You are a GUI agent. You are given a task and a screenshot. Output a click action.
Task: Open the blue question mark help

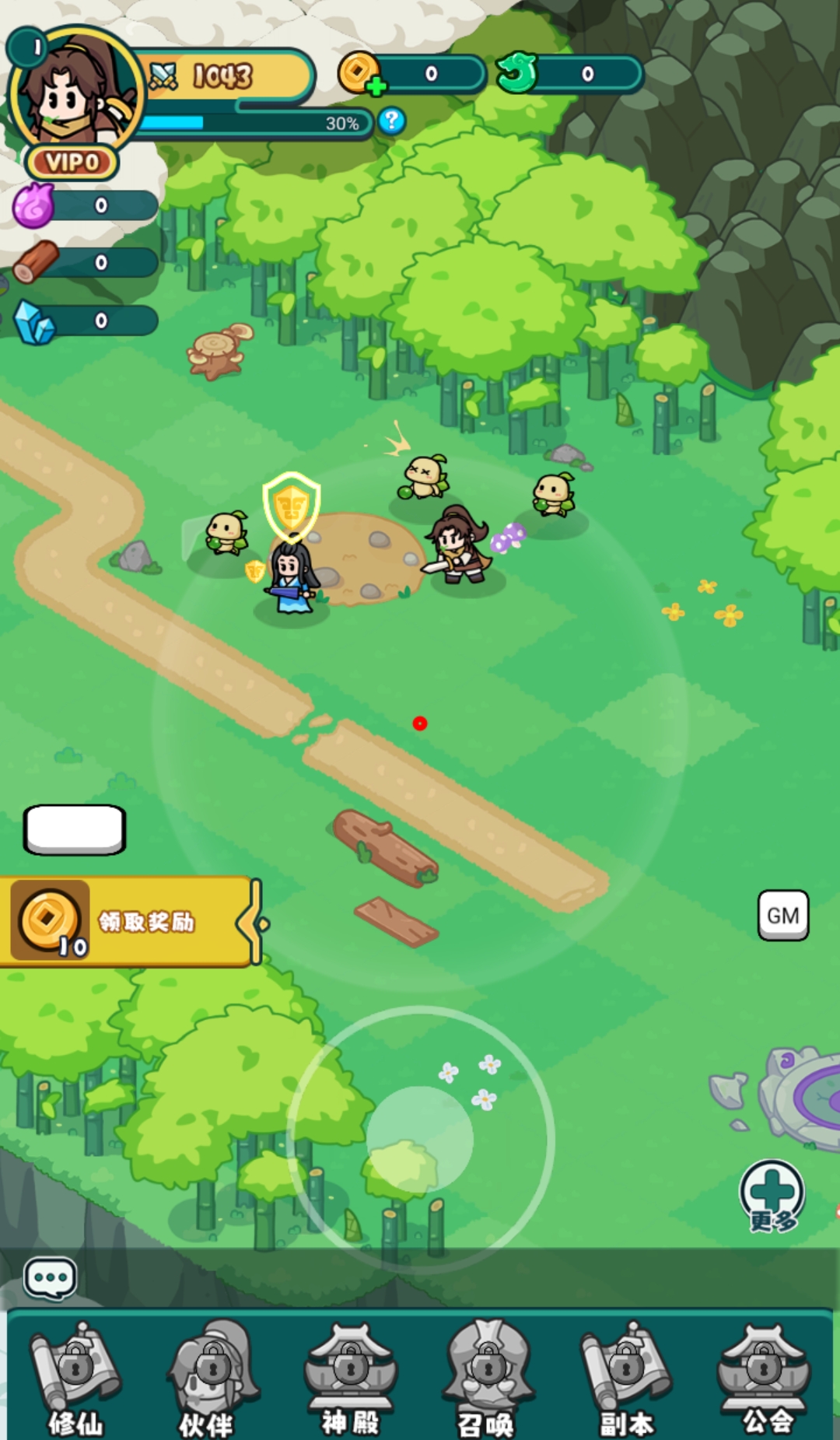[392, 121]
